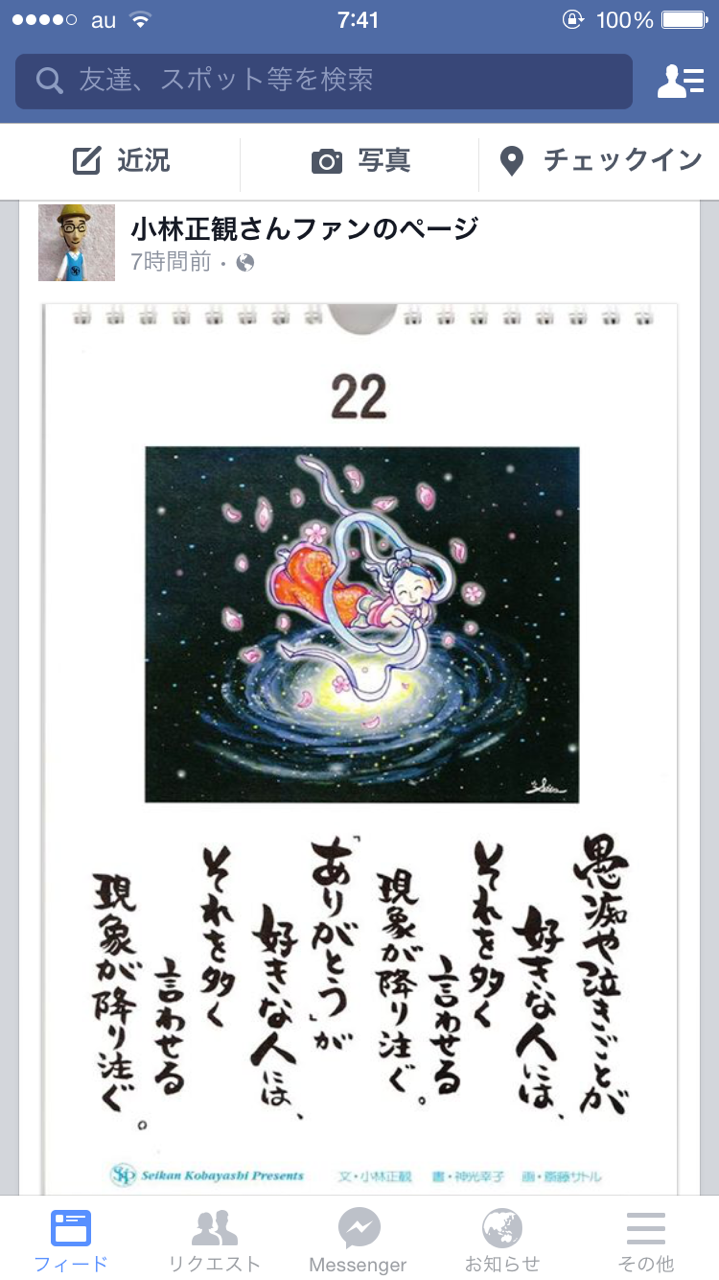Open 小林正観さんファンのページ profile picture
The image size is (719, 1280).
point(76,243)
